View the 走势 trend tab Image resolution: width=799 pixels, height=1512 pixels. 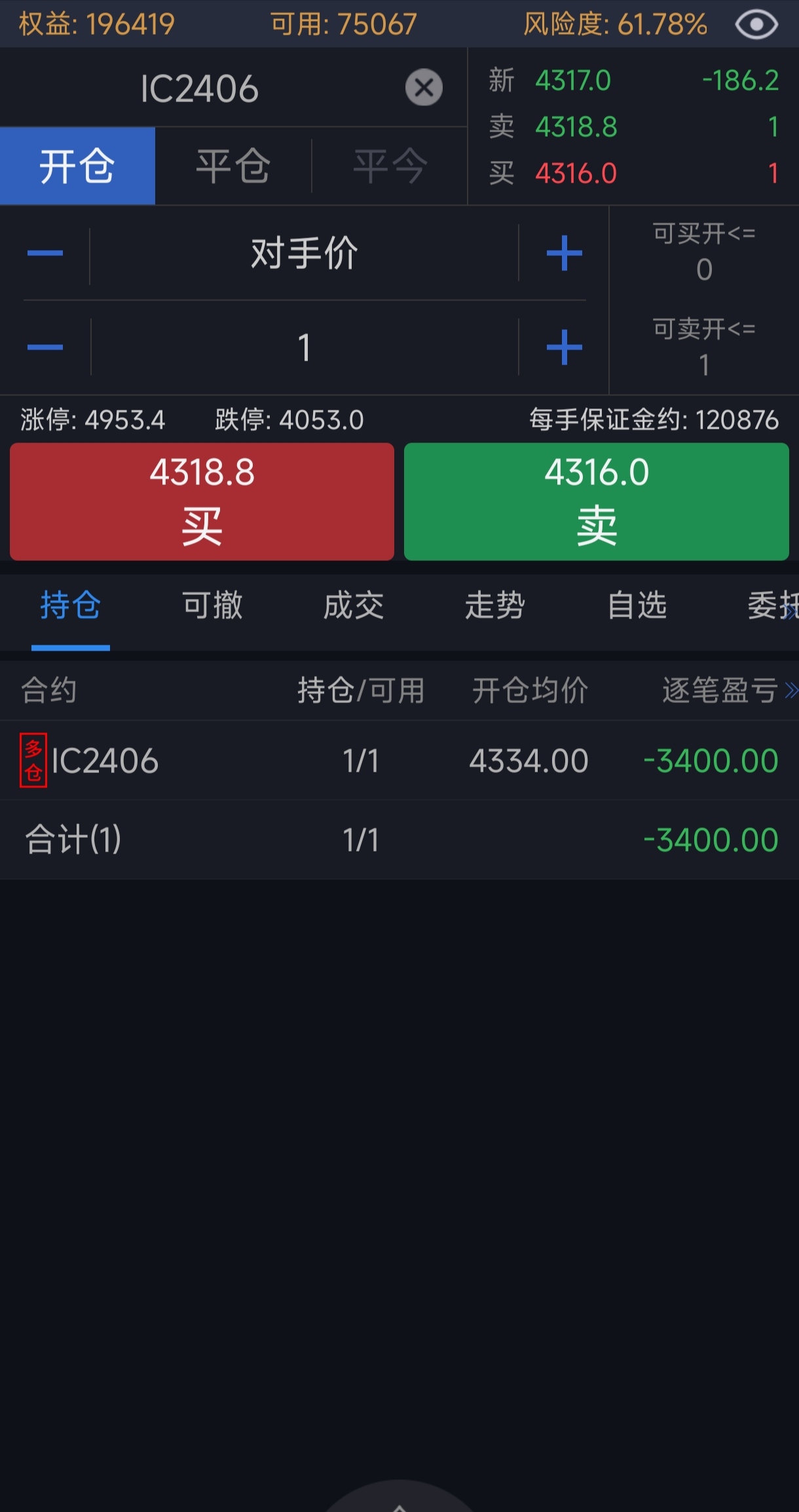495,605
